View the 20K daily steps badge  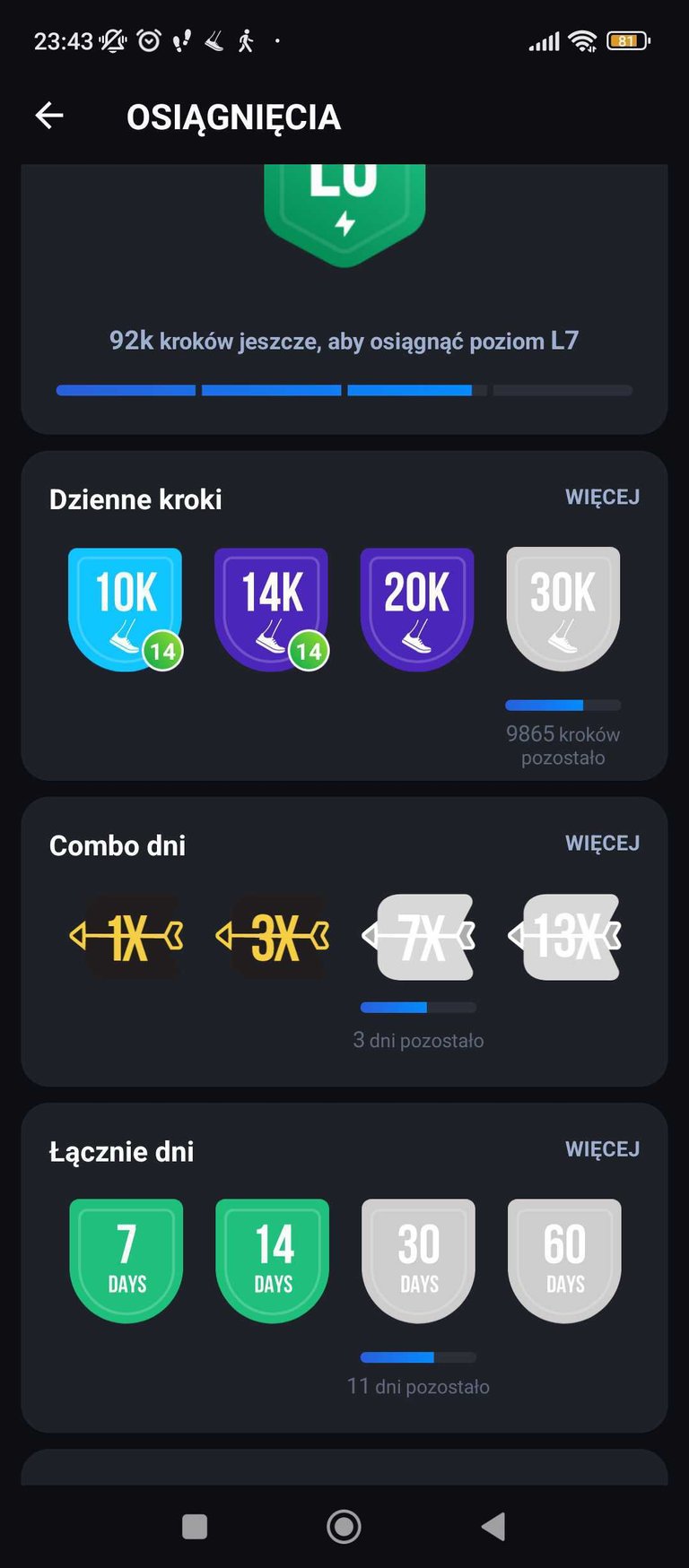pyautogui.click(x=417, y=610)
